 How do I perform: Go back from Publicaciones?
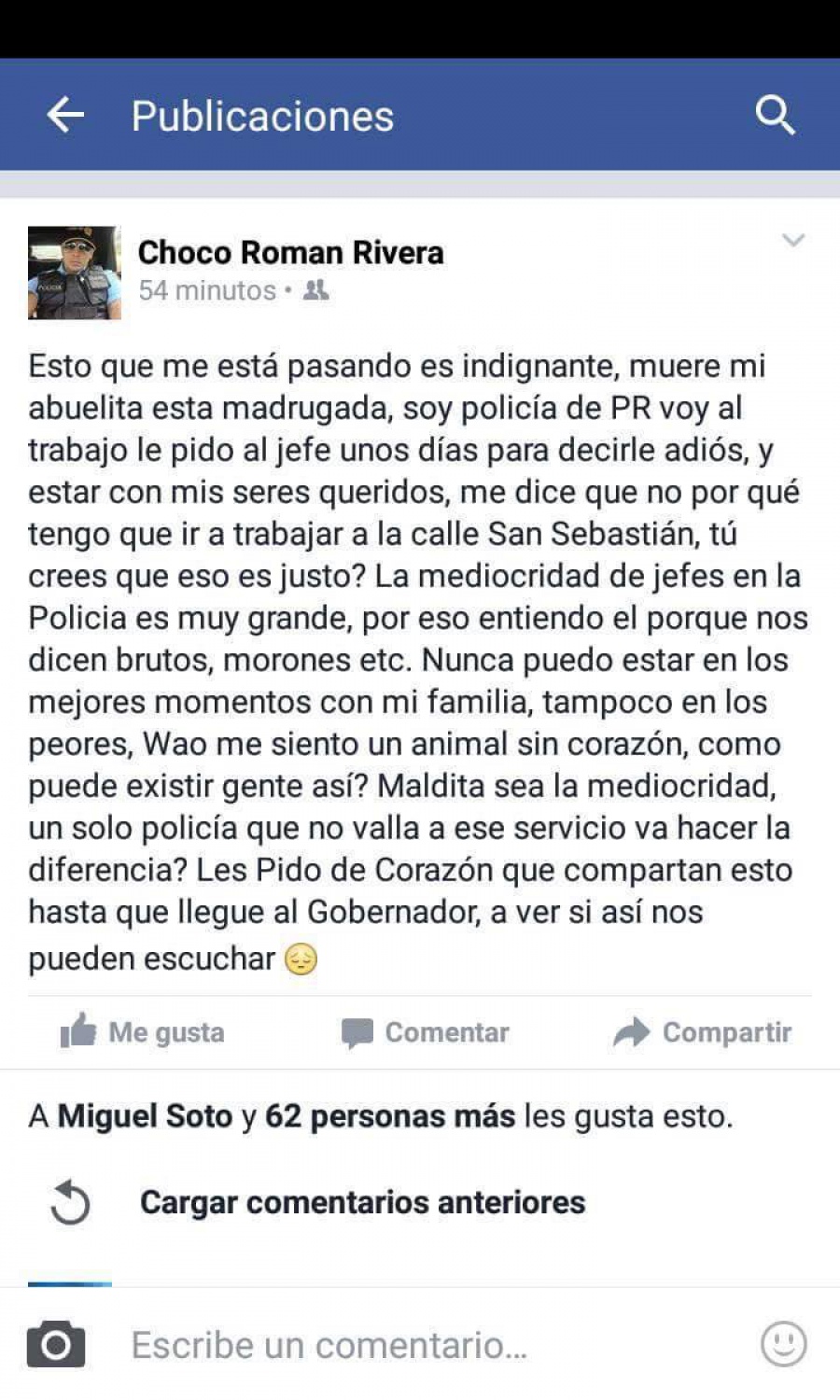click(65, 116)
